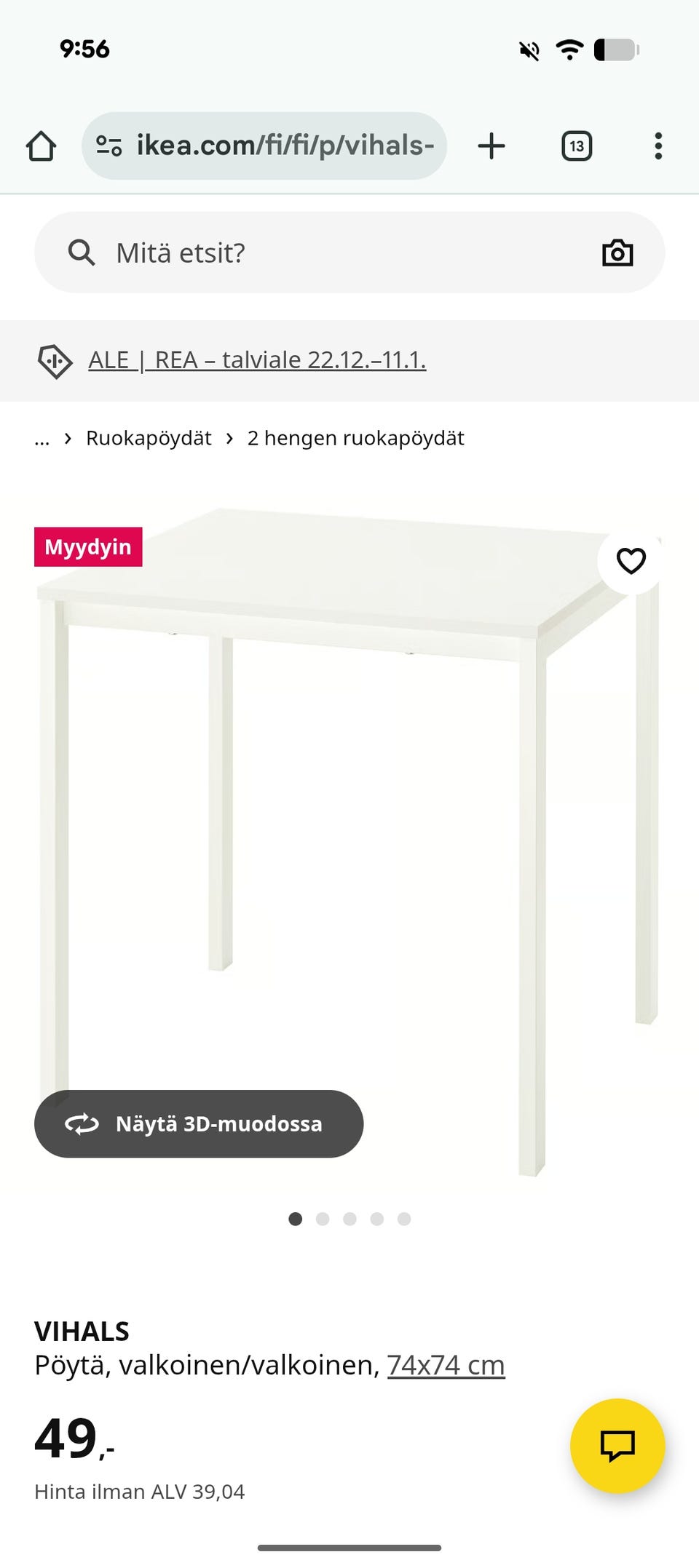Viewport: 699px width, 1568px height.
Task: Enable 3D view with Näytä 3D-muodossa
Action: point(197,1123)
